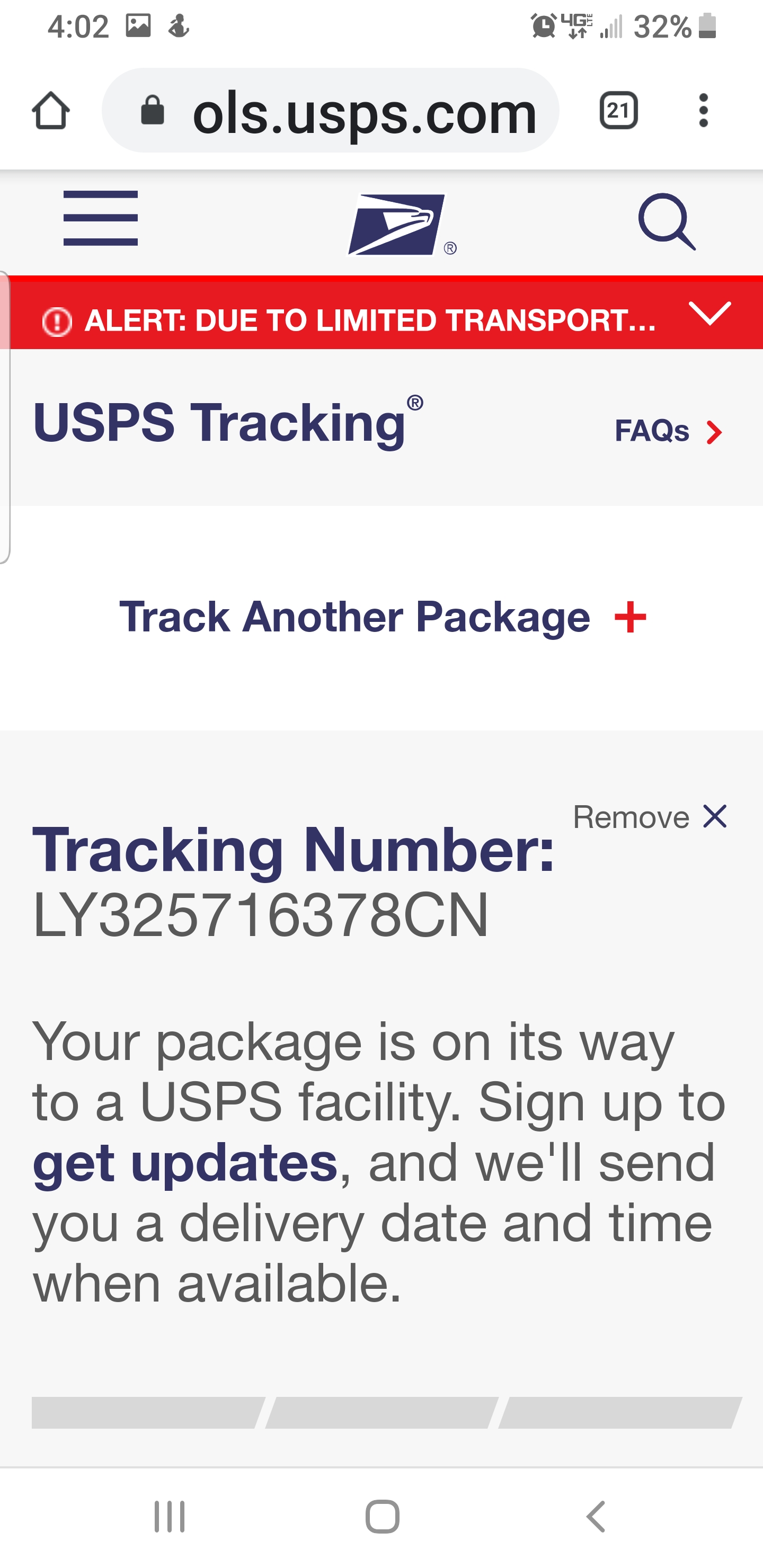Remove this tracking number
Screen dimensions: 763x1568
650,816
